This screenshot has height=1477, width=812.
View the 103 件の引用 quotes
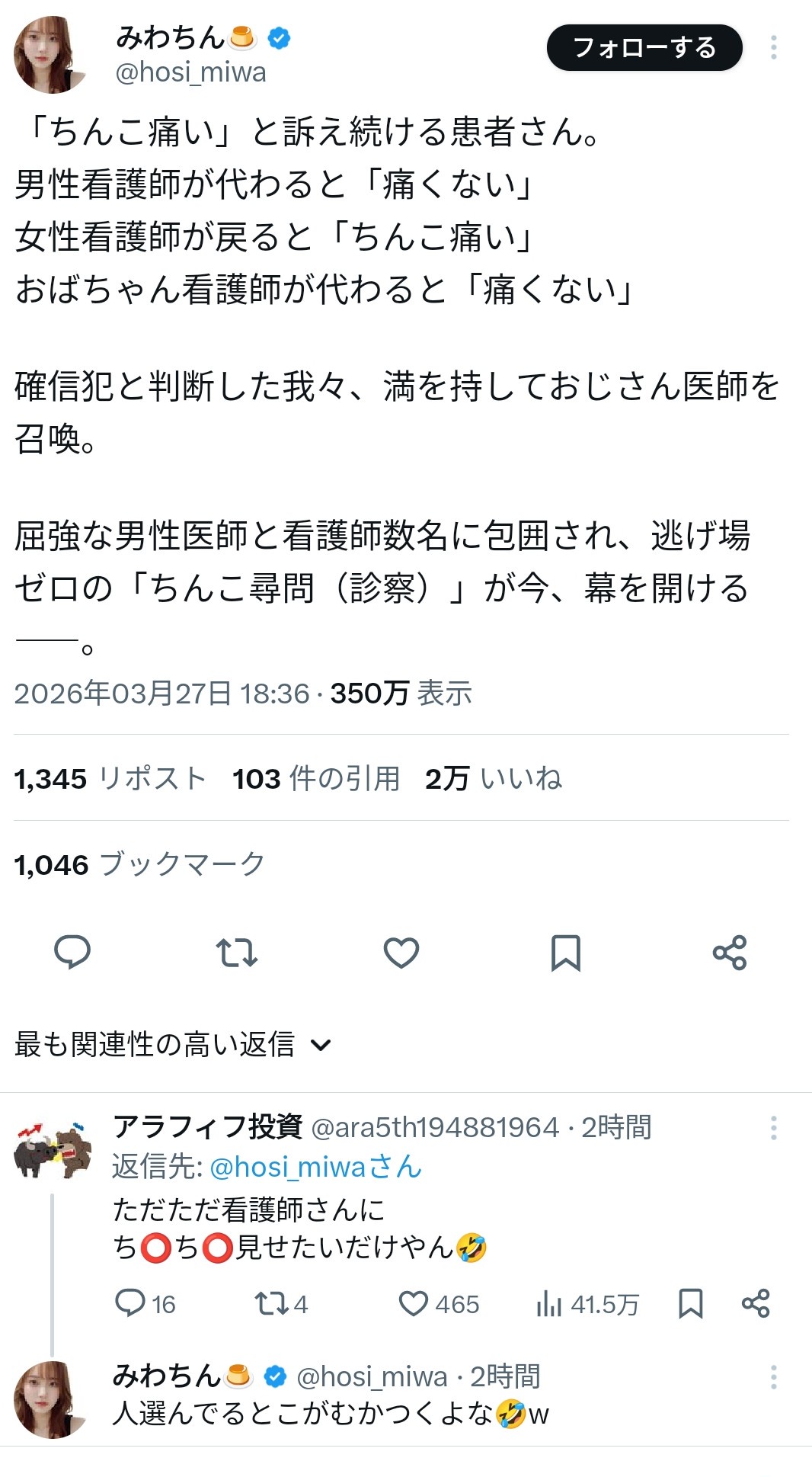point(316,778)
